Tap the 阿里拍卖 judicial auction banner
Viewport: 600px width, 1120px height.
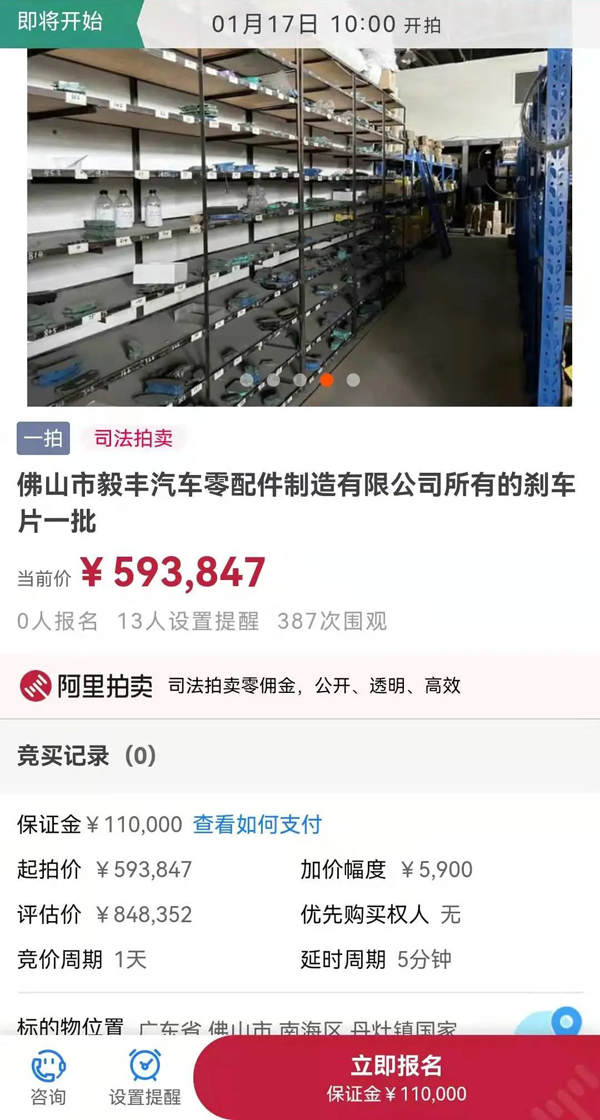pyautogui.click(x=300, y=686)
